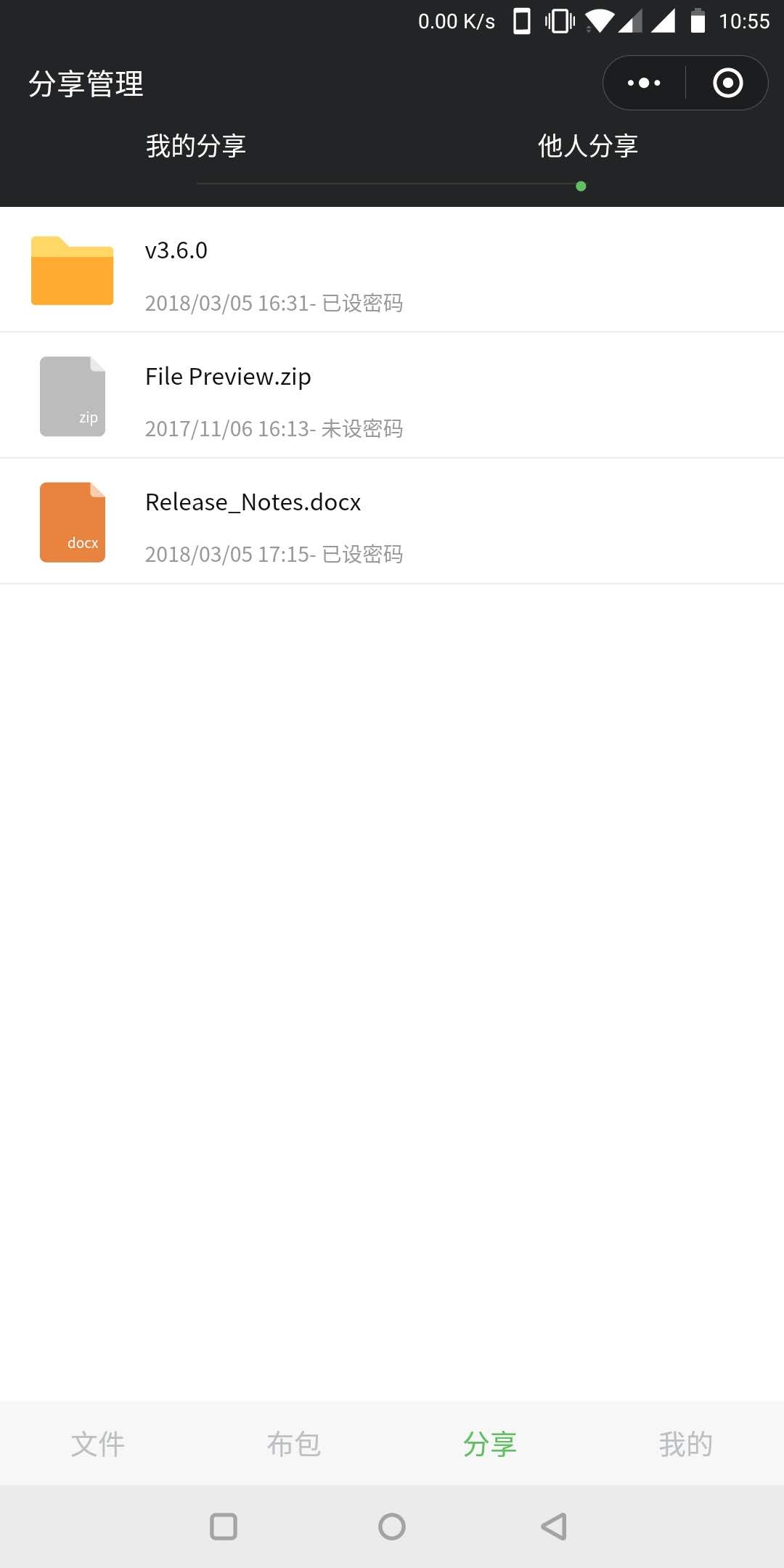Viewport: 784px width, 1568px height.
Task: Open the mini program more options menu
Action: coord(644,83)
